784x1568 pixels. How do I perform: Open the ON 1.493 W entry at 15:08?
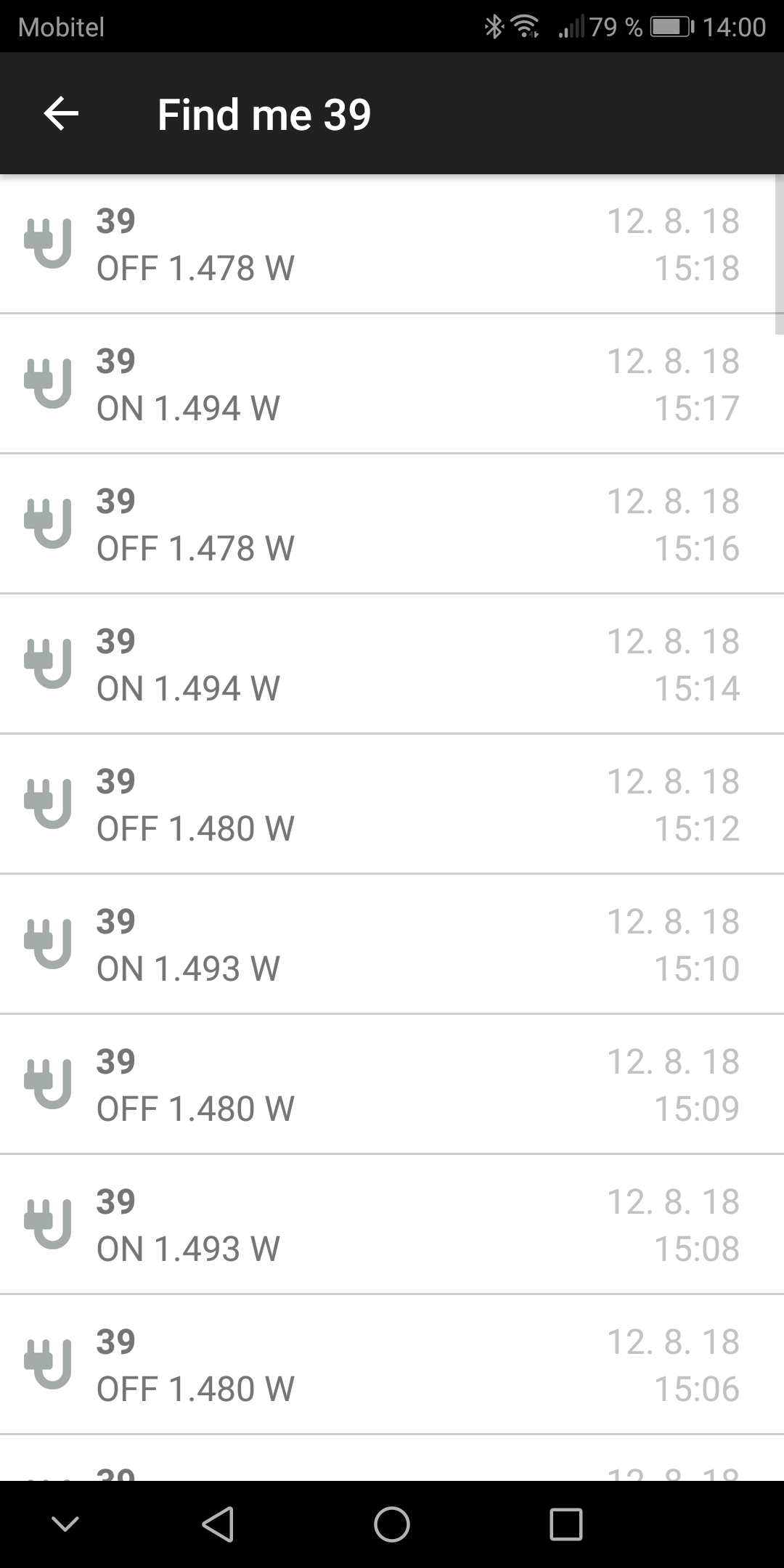[x=392, y=1225]
